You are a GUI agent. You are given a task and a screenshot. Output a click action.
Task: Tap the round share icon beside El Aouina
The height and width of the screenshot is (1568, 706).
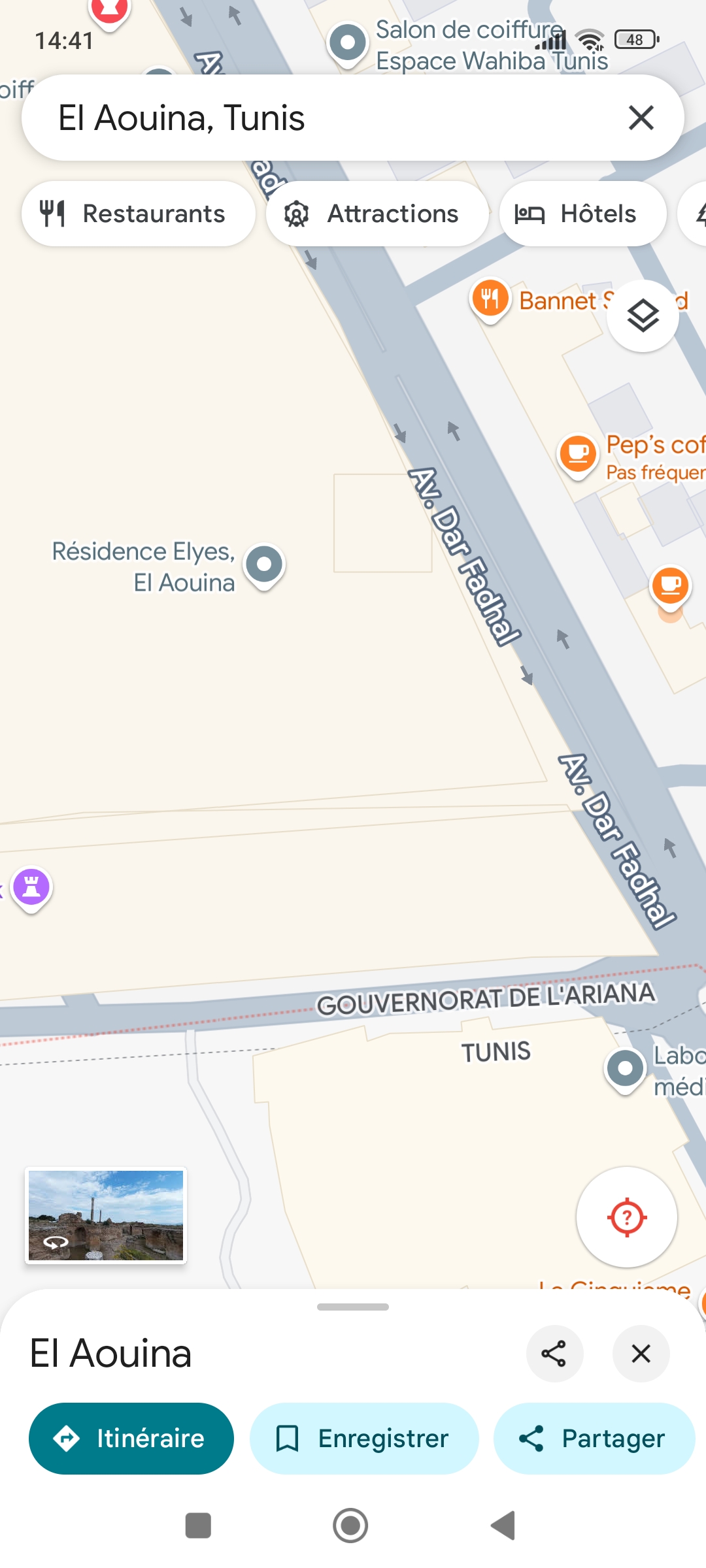(554, 1354)
